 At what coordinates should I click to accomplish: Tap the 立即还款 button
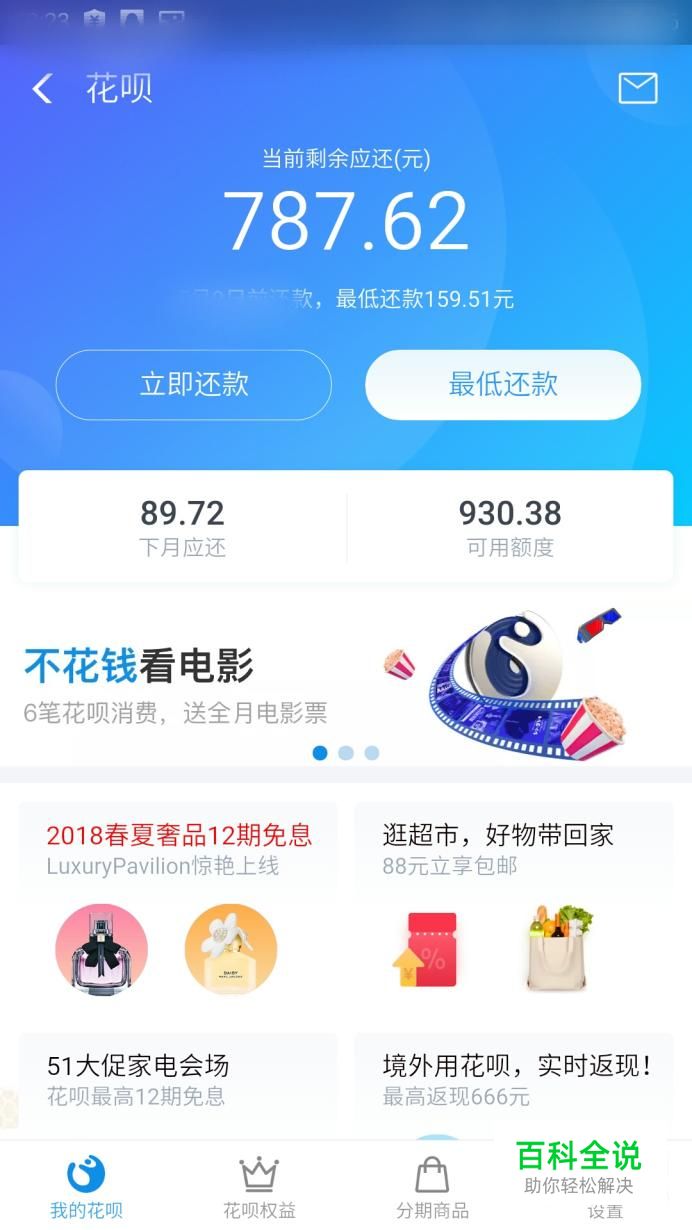tap(194, 385)
